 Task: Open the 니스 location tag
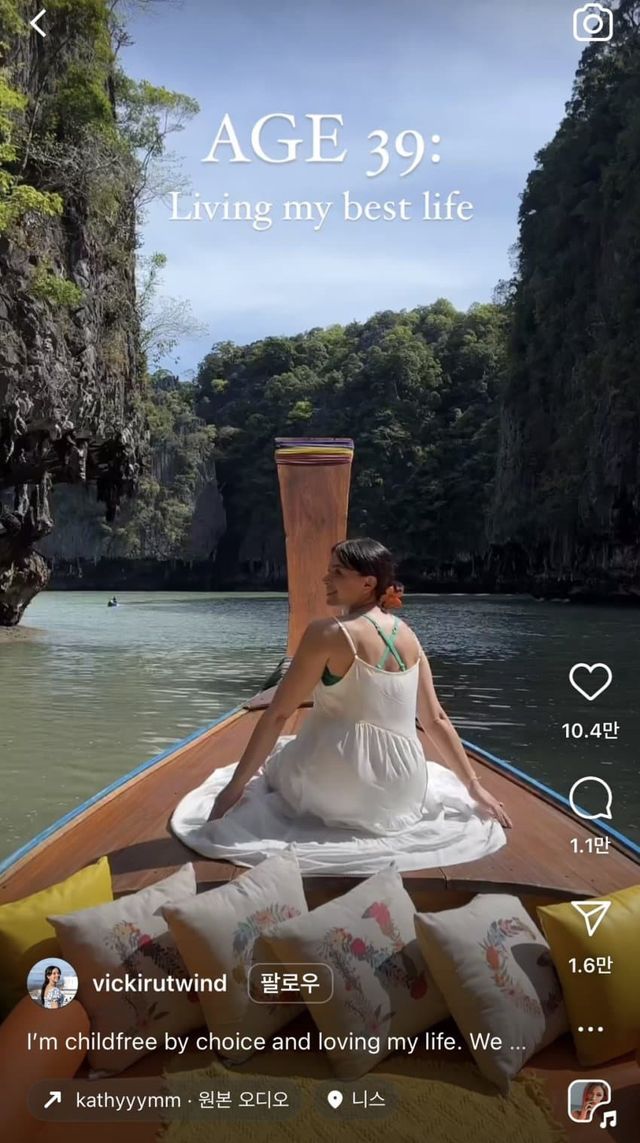[x=356, y=1100]
